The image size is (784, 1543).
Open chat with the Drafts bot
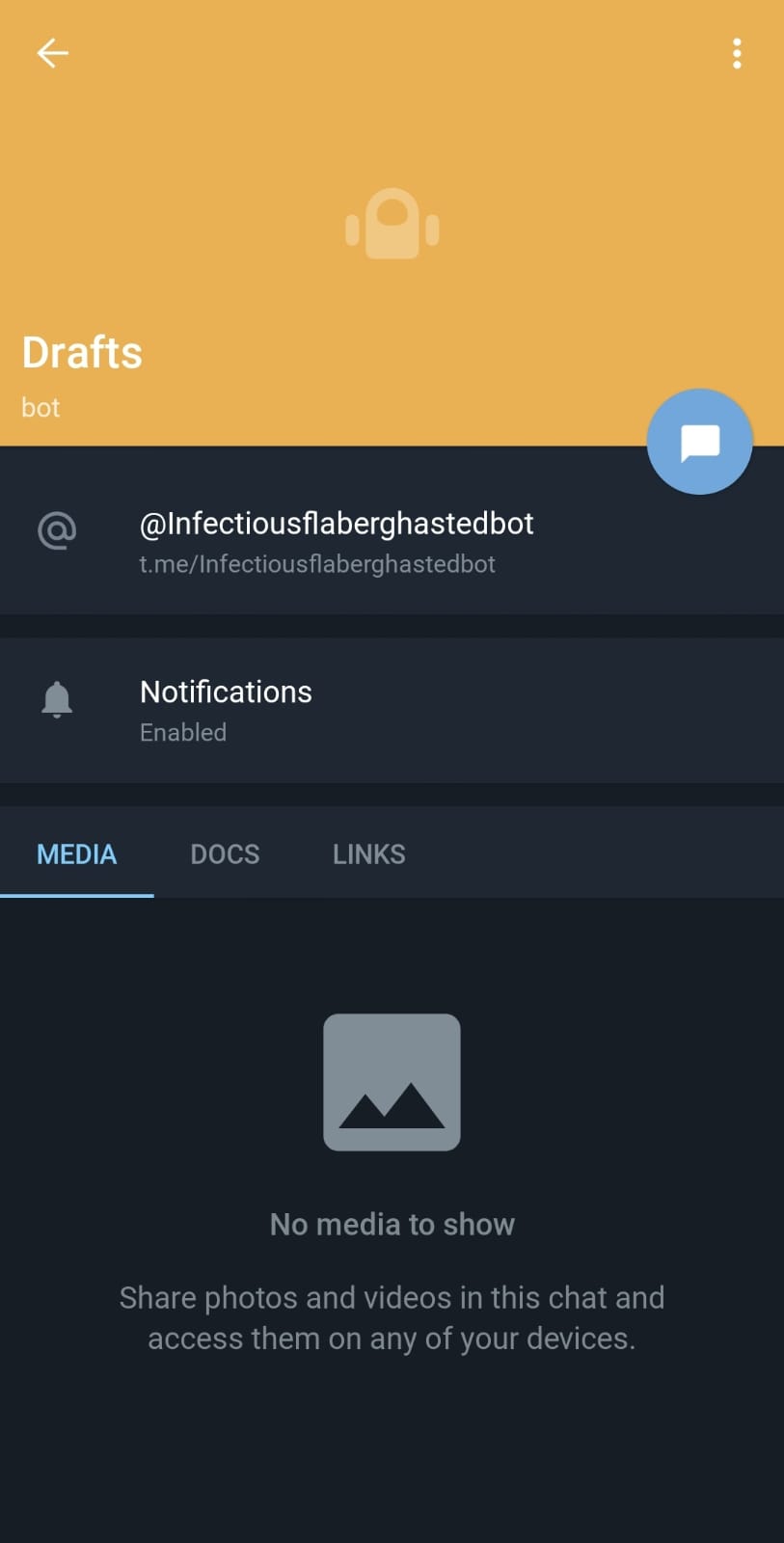click(699, 442)
